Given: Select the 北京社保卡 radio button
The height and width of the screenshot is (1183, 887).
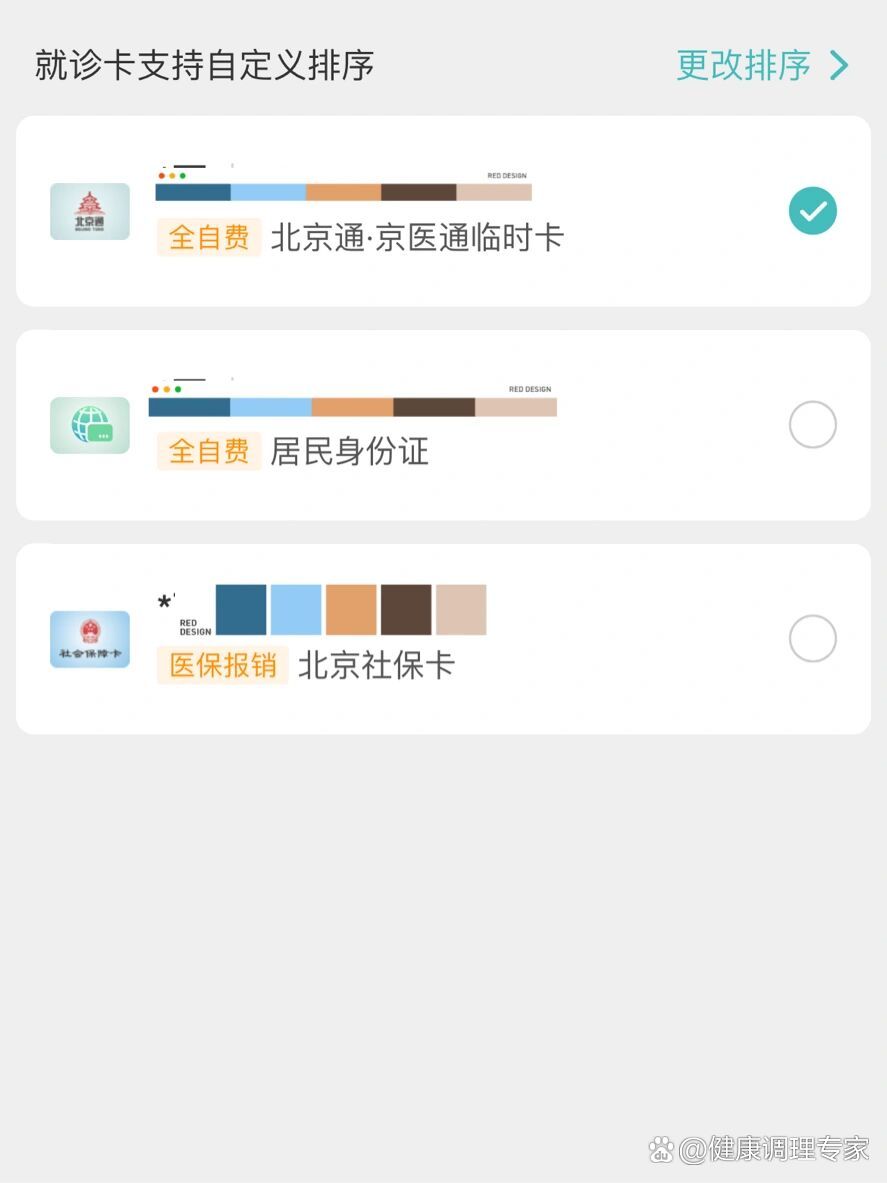Looking at the screenshot, I should pos(812,638).
